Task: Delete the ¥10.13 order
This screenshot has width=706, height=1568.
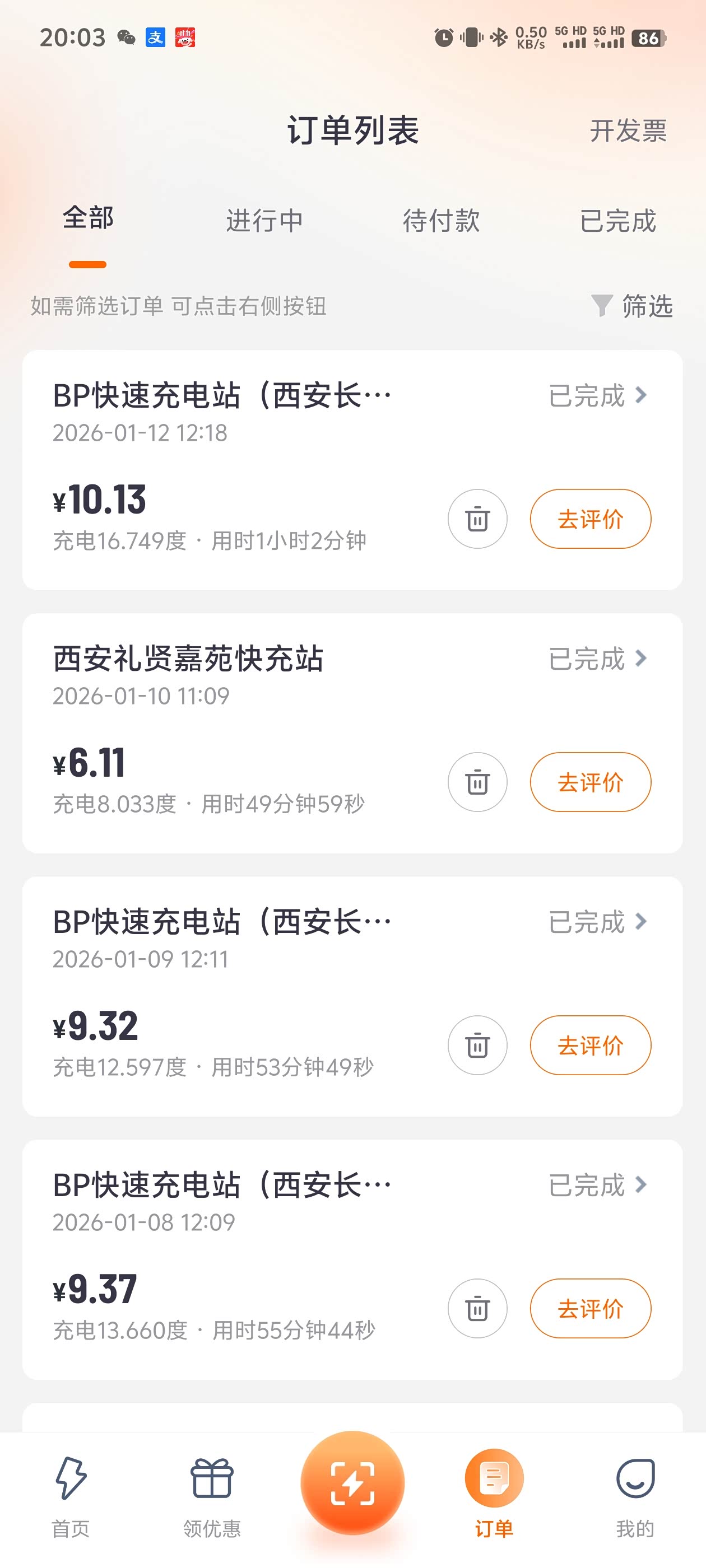Action: (477, 519)
